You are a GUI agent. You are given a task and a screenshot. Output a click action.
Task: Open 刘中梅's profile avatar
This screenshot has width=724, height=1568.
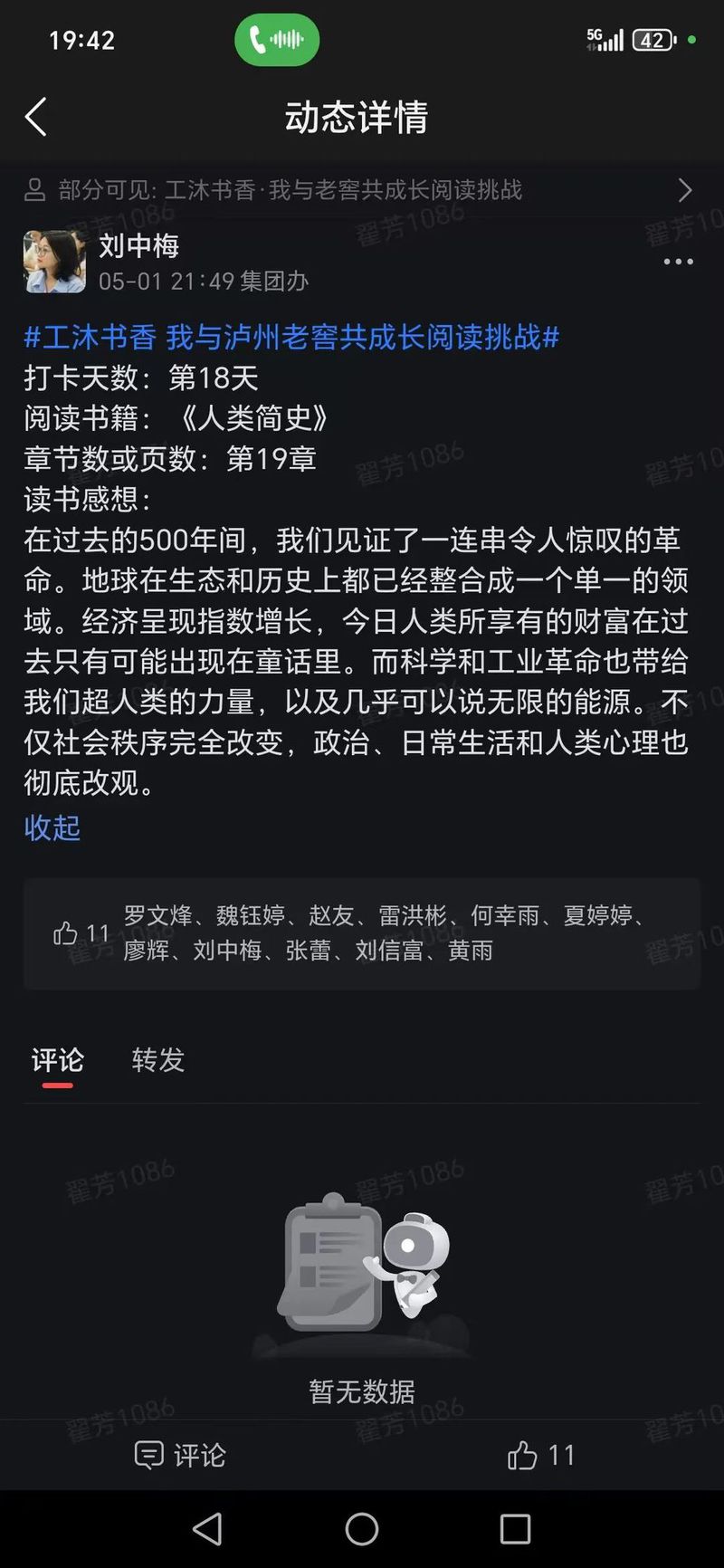54,262
